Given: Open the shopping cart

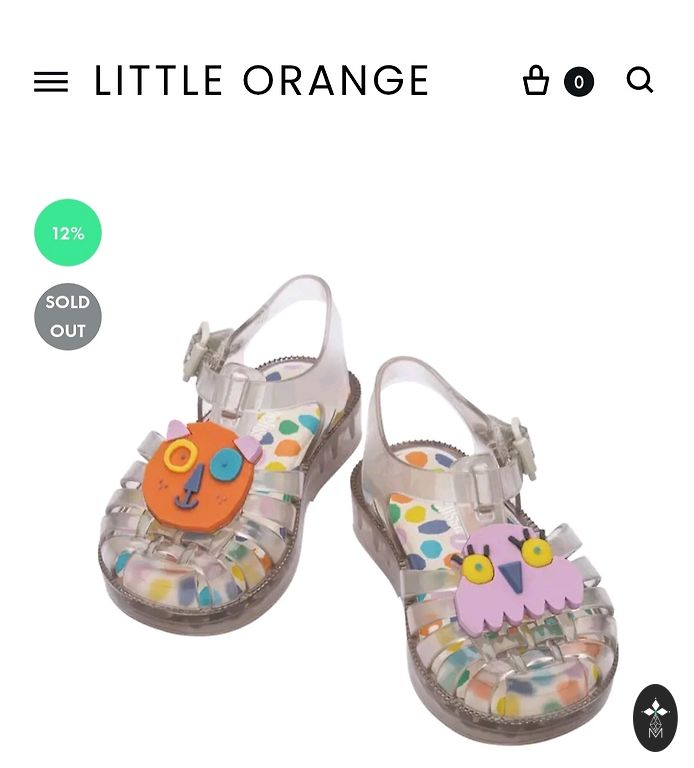Looking at the screenshot, I should [538, 81].
